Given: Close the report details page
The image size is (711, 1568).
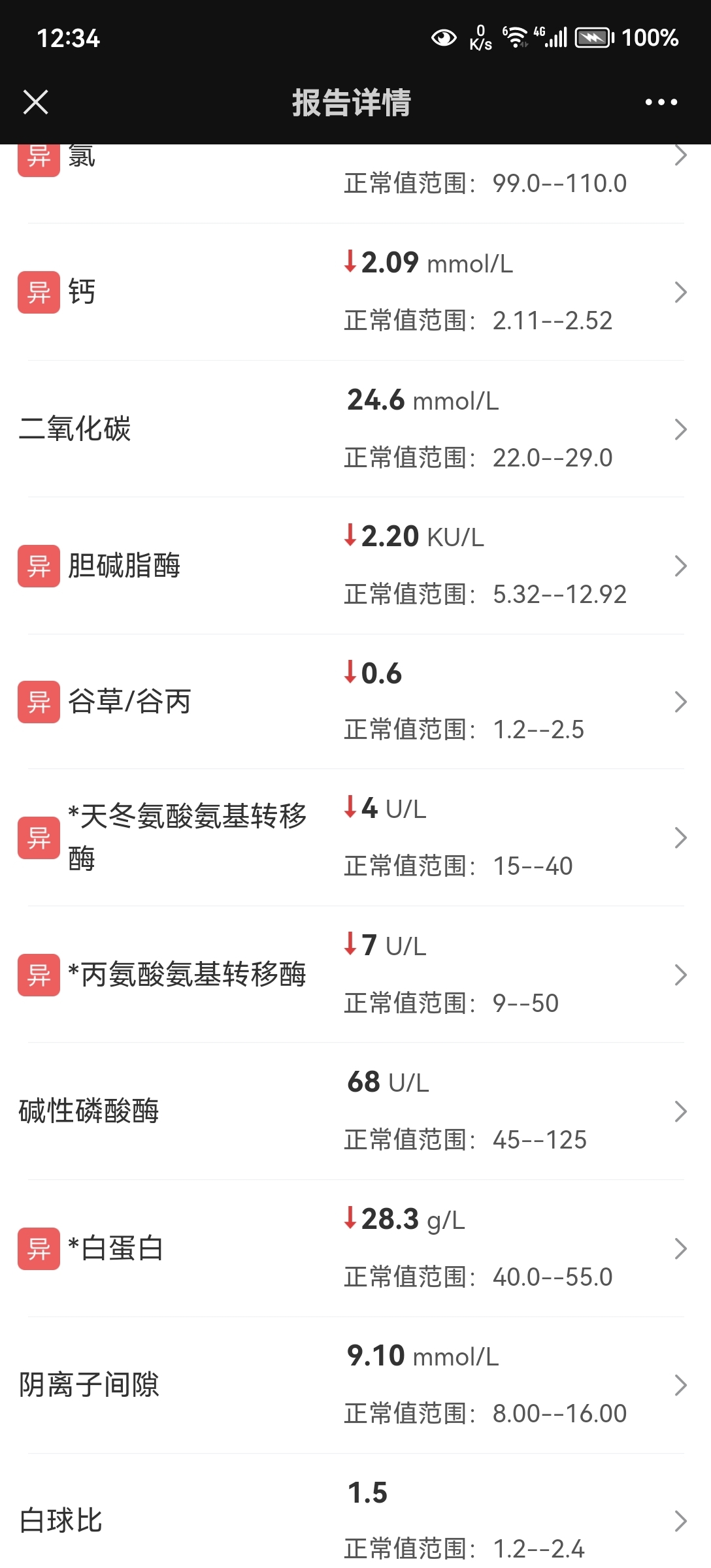Looking at the screenshot, I should [x=35, y=102].
